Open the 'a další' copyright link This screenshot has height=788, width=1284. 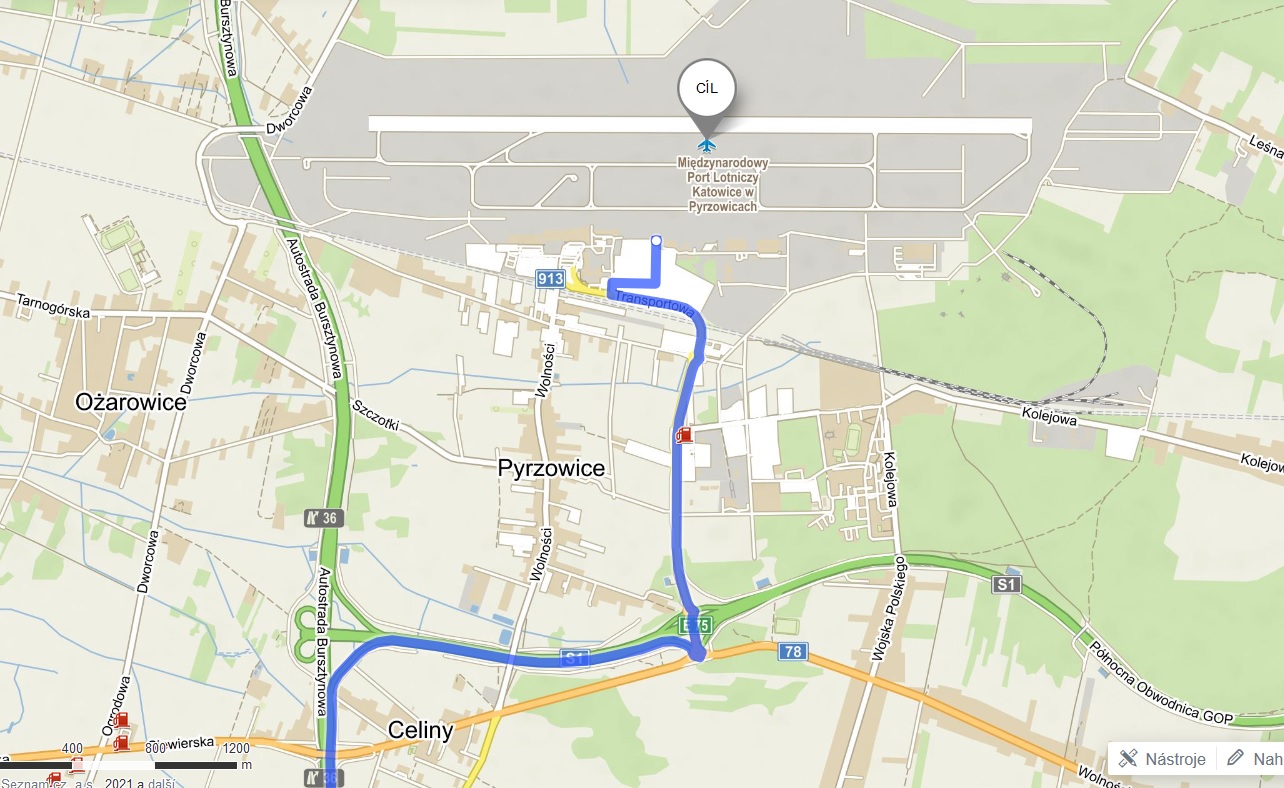pos(161,784)
